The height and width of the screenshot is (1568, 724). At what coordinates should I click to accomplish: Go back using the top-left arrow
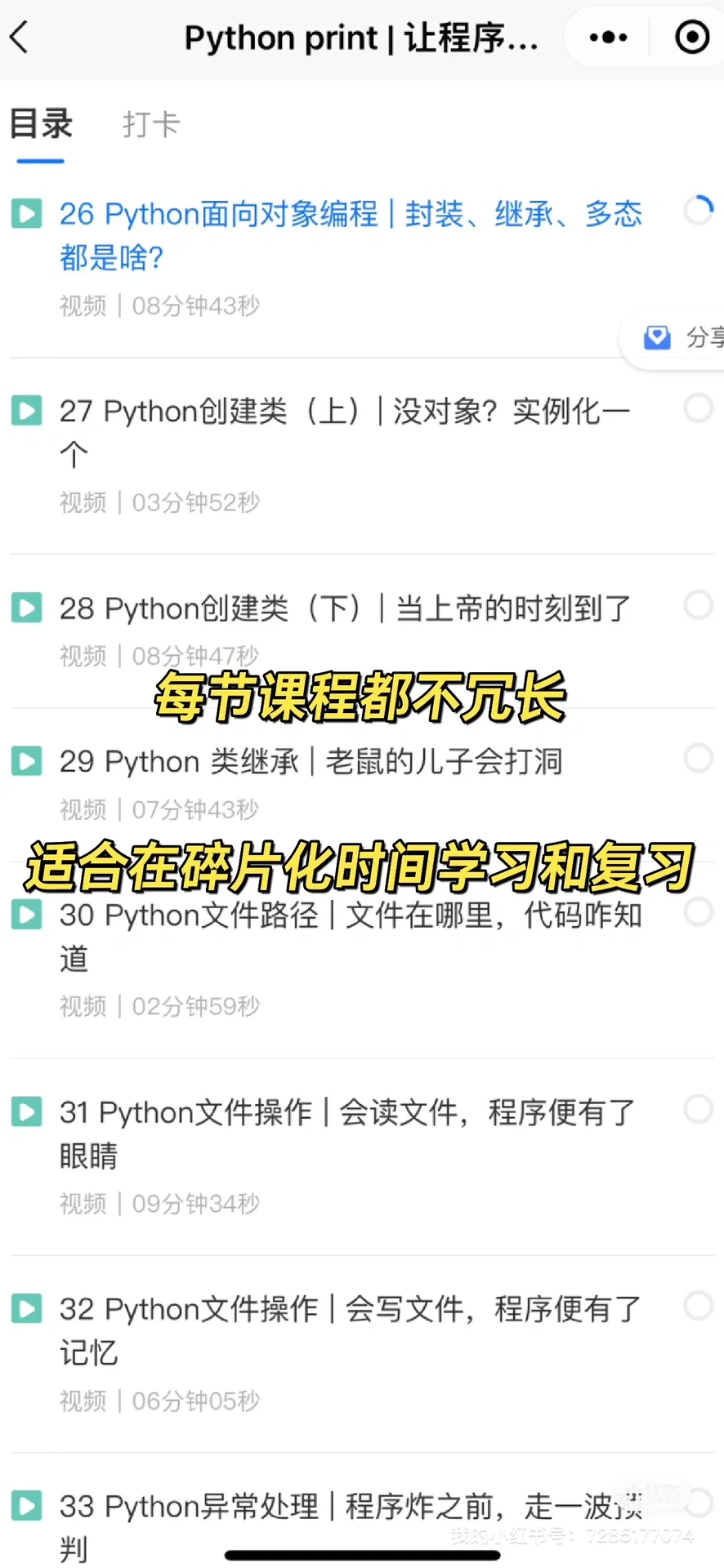[x=20, y=38]
